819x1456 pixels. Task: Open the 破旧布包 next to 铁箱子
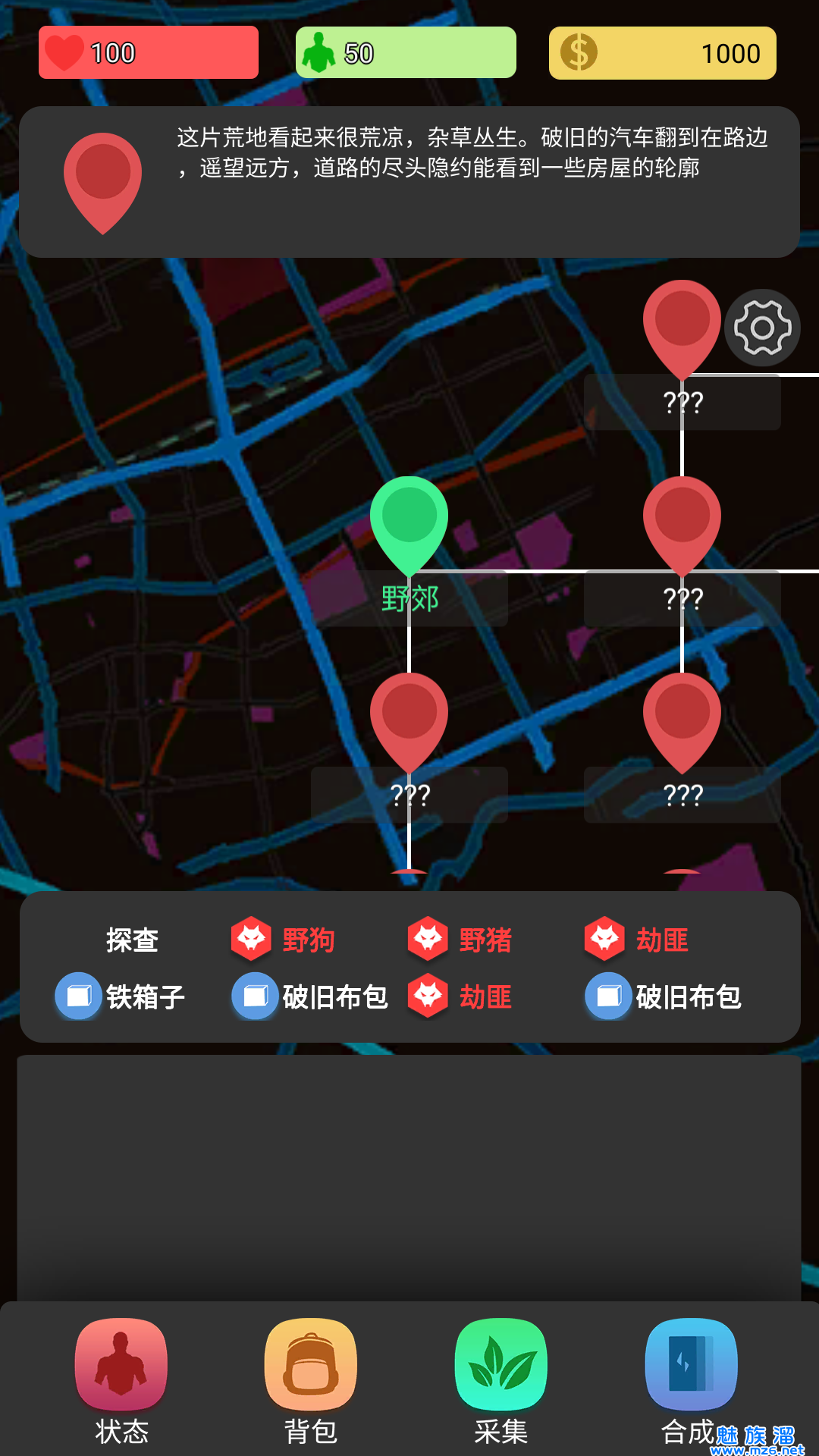point(311,996)
